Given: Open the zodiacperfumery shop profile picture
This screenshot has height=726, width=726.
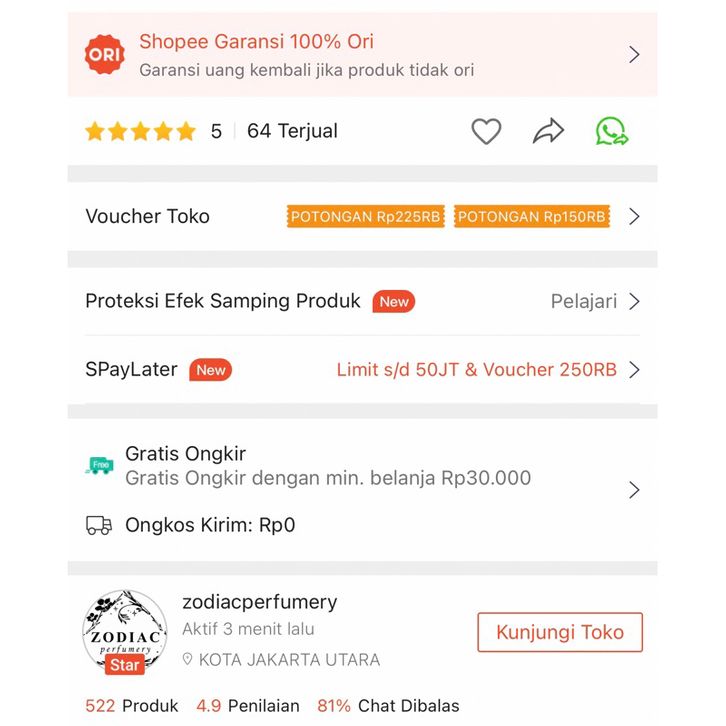Looking at the screenshot, I should coord(124,630).
